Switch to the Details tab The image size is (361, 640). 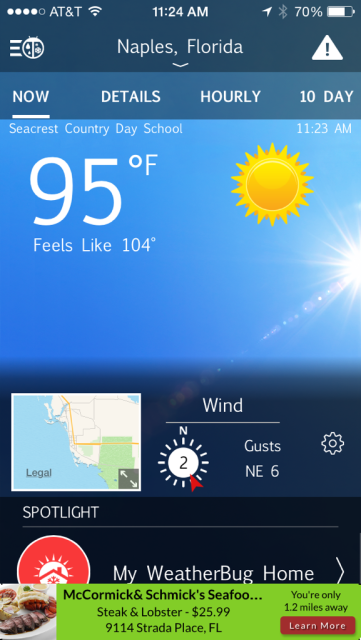pos(131,97)
